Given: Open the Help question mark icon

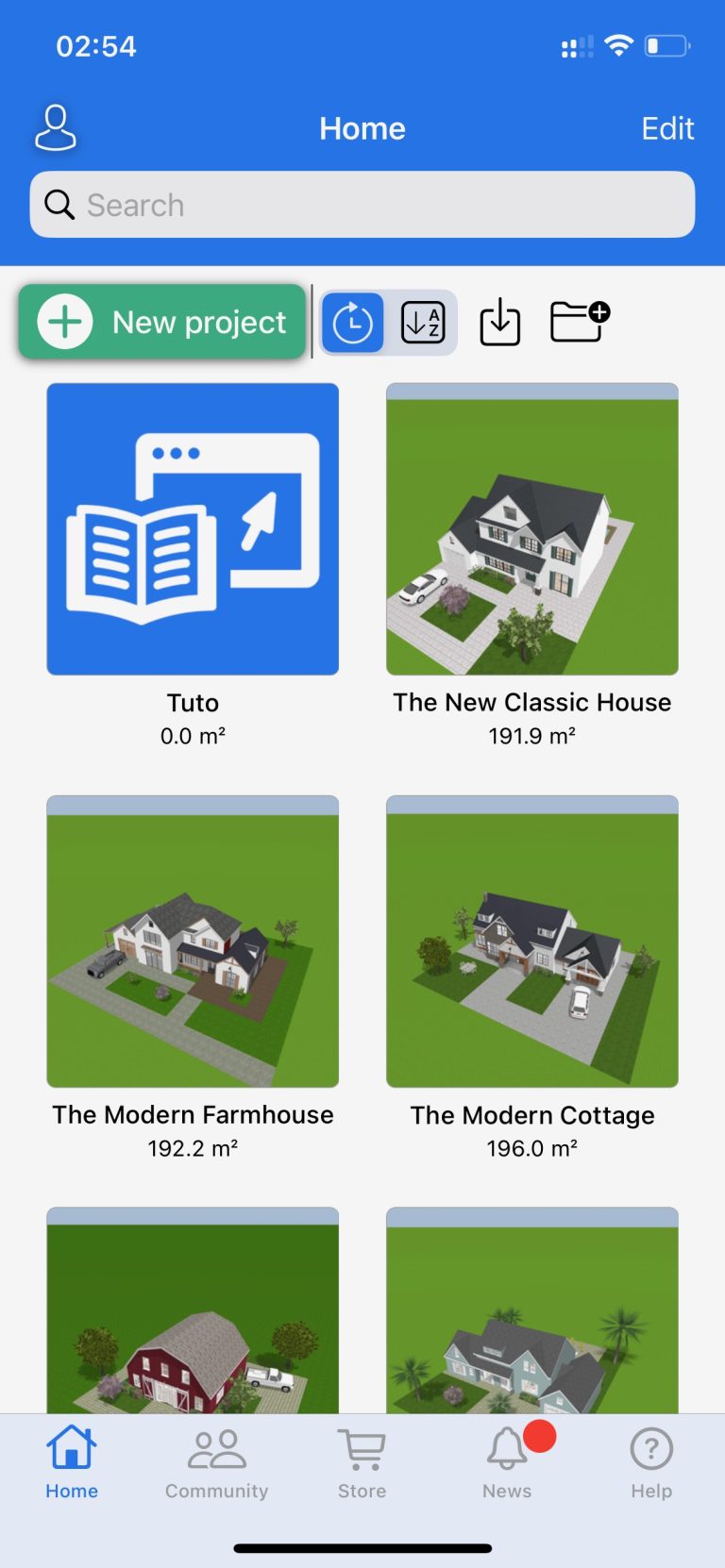Looking at the screenshot, I should (x=650, y=1446).
